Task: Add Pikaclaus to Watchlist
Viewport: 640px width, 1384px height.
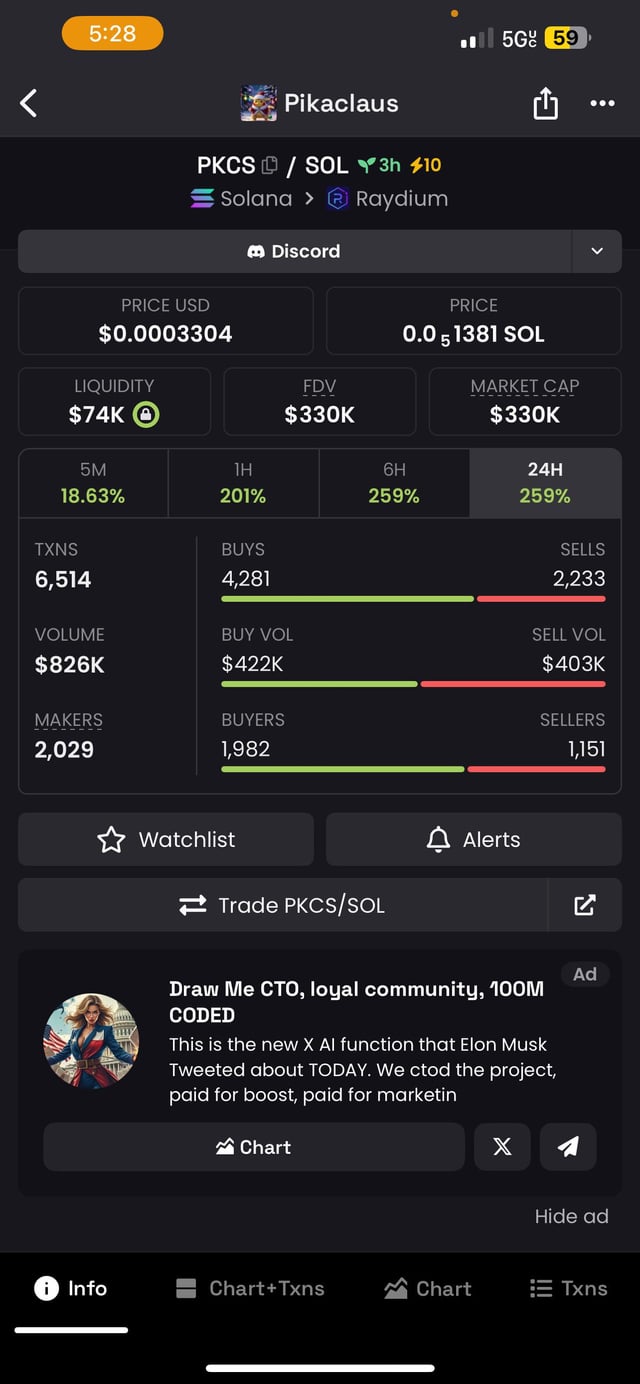Action: (166, 839)
